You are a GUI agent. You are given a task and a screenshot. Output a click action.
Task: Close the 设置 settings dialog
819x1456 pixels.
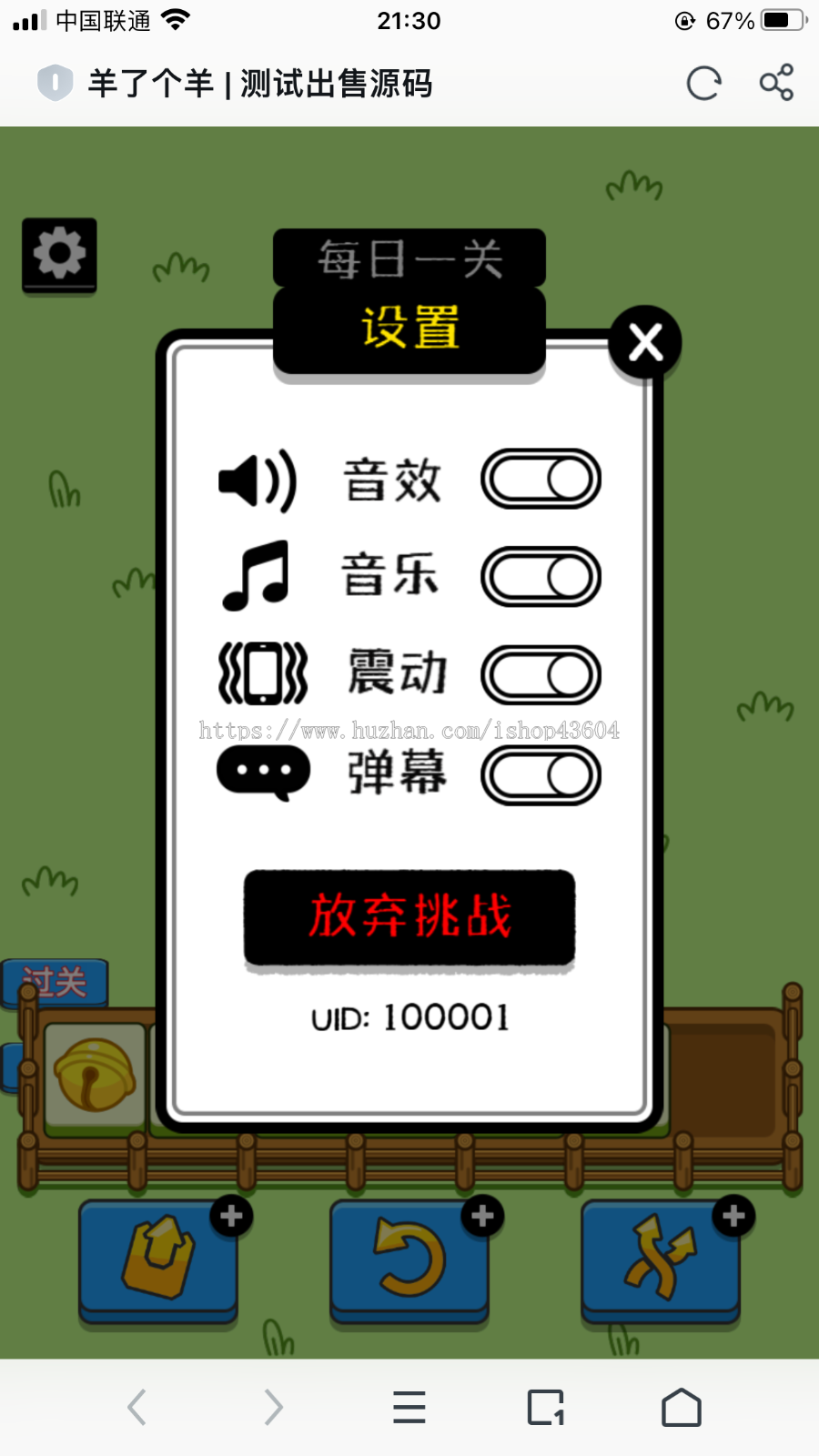[645, 343]
